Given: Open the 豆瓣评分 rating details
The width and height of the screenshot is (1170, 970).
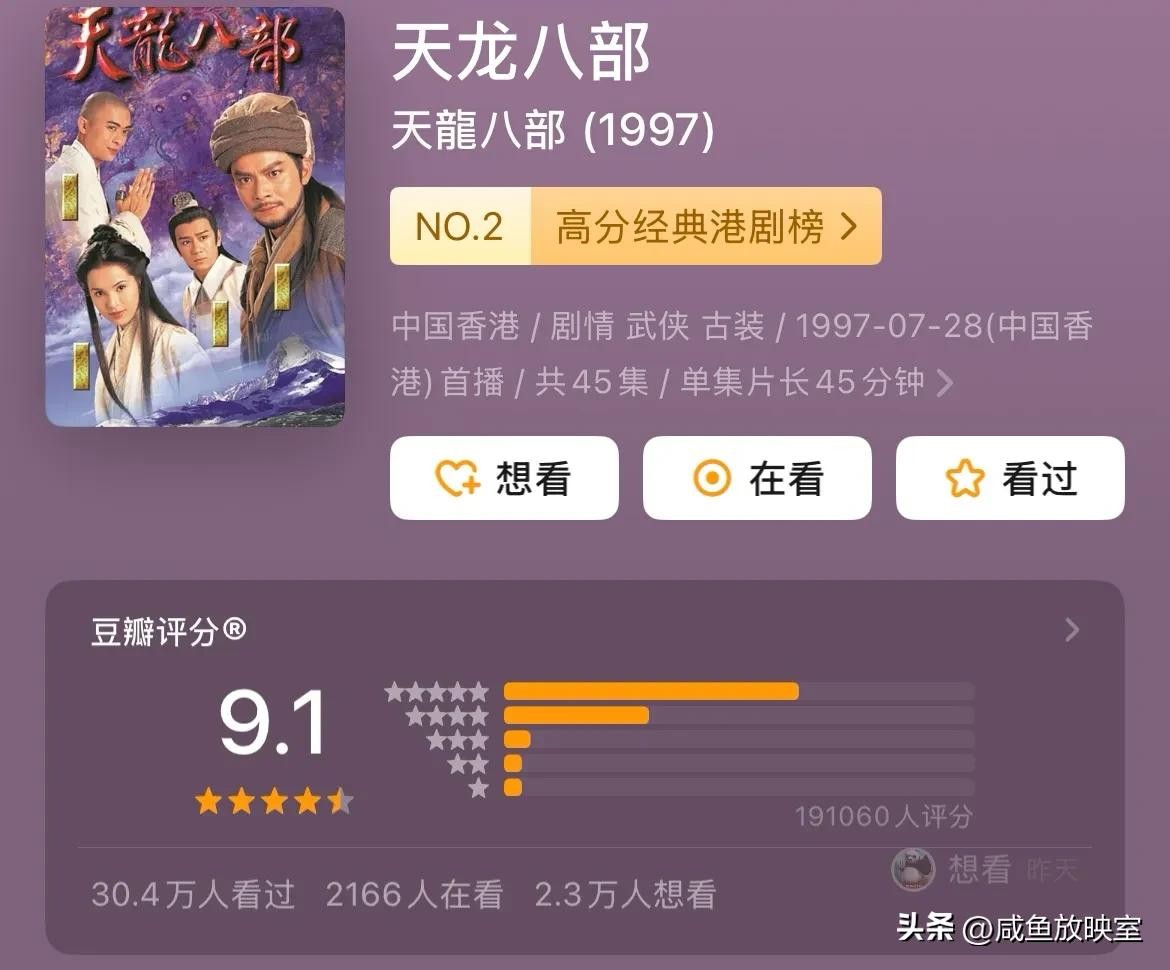Looking at the screenshot, I should pyautogui.click(x=1071, y=630).
